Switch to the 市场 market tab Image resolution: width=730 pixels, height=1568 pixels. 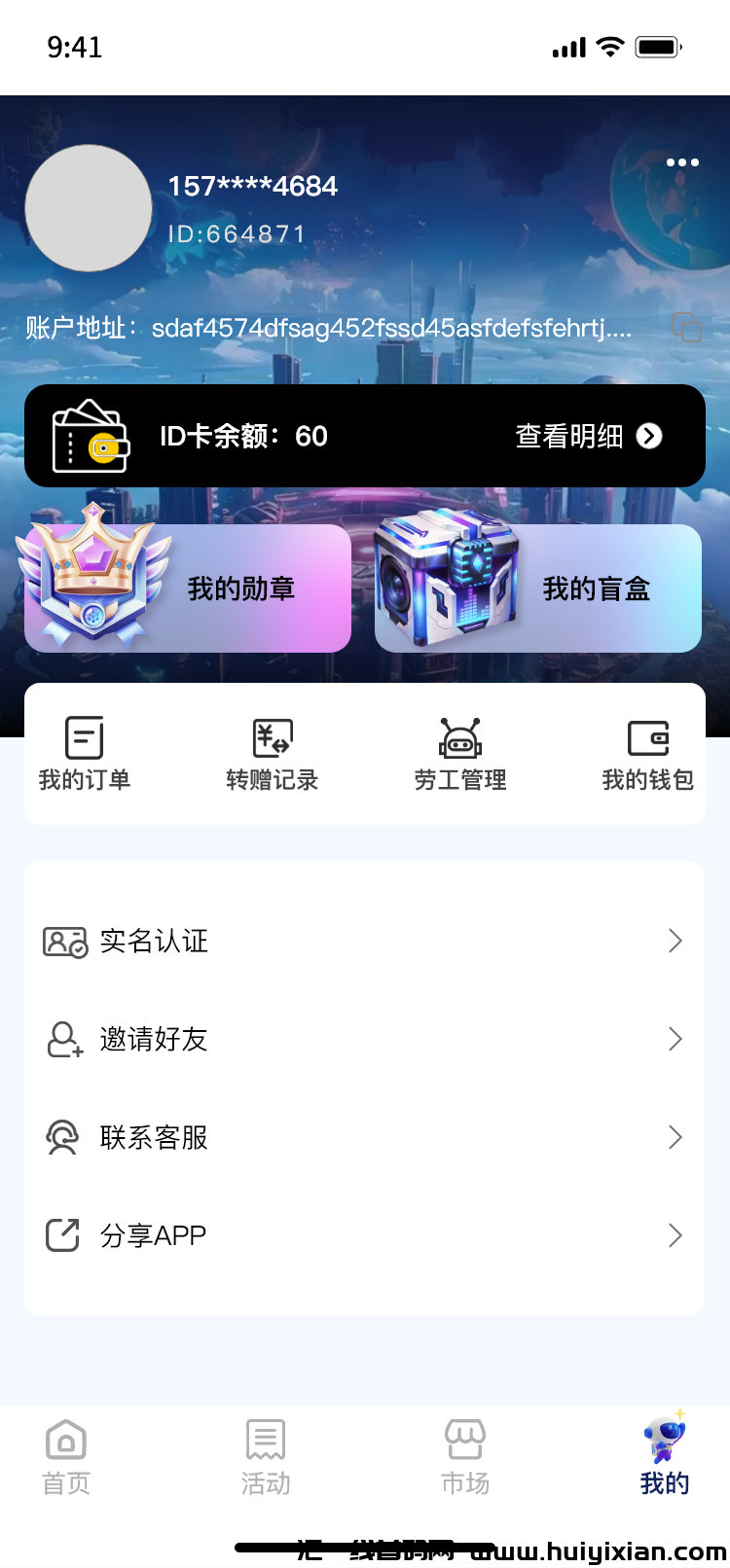pos(464,1454)
